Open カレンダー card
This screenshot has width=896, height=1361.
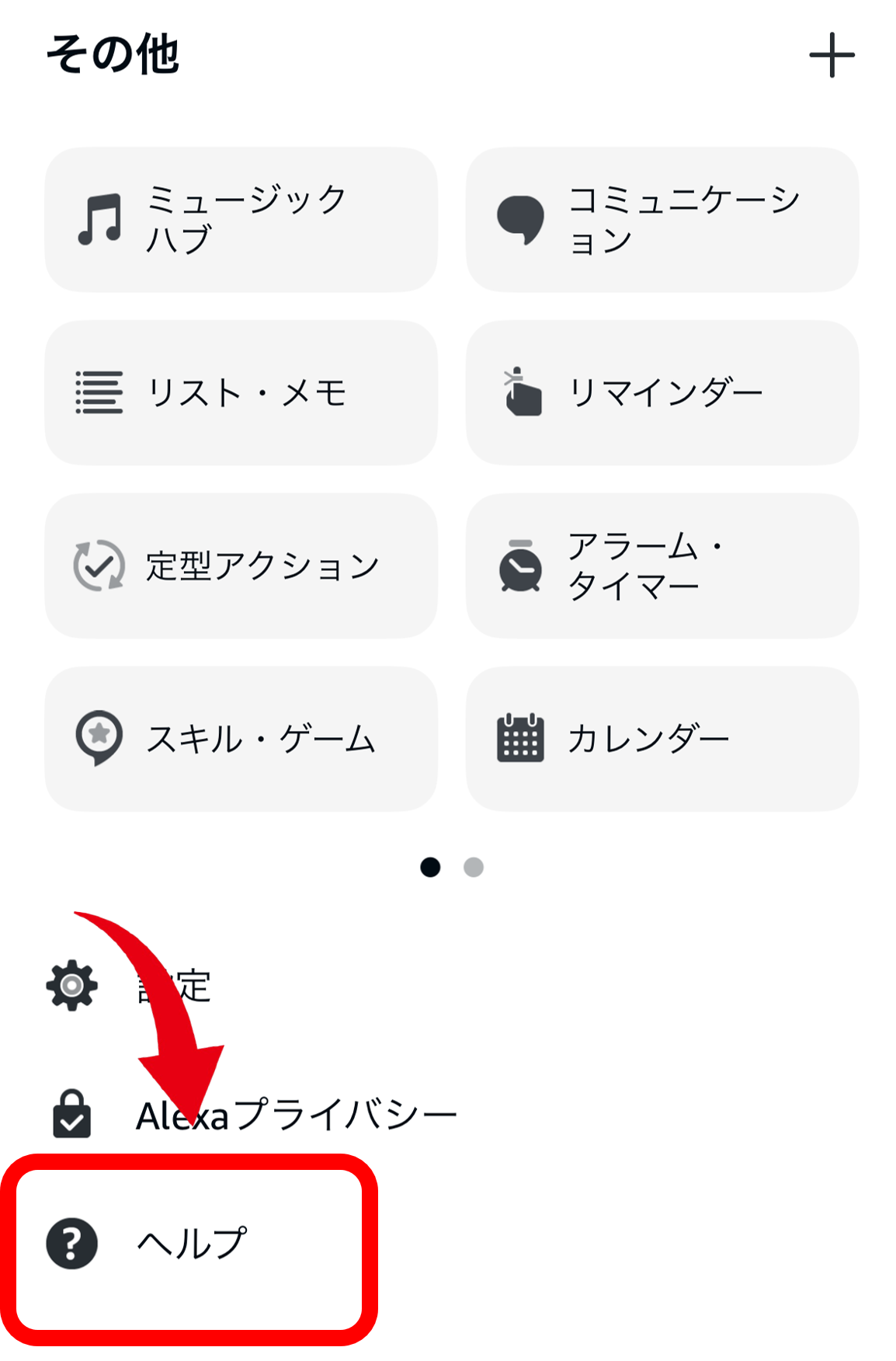click(662, 739)
